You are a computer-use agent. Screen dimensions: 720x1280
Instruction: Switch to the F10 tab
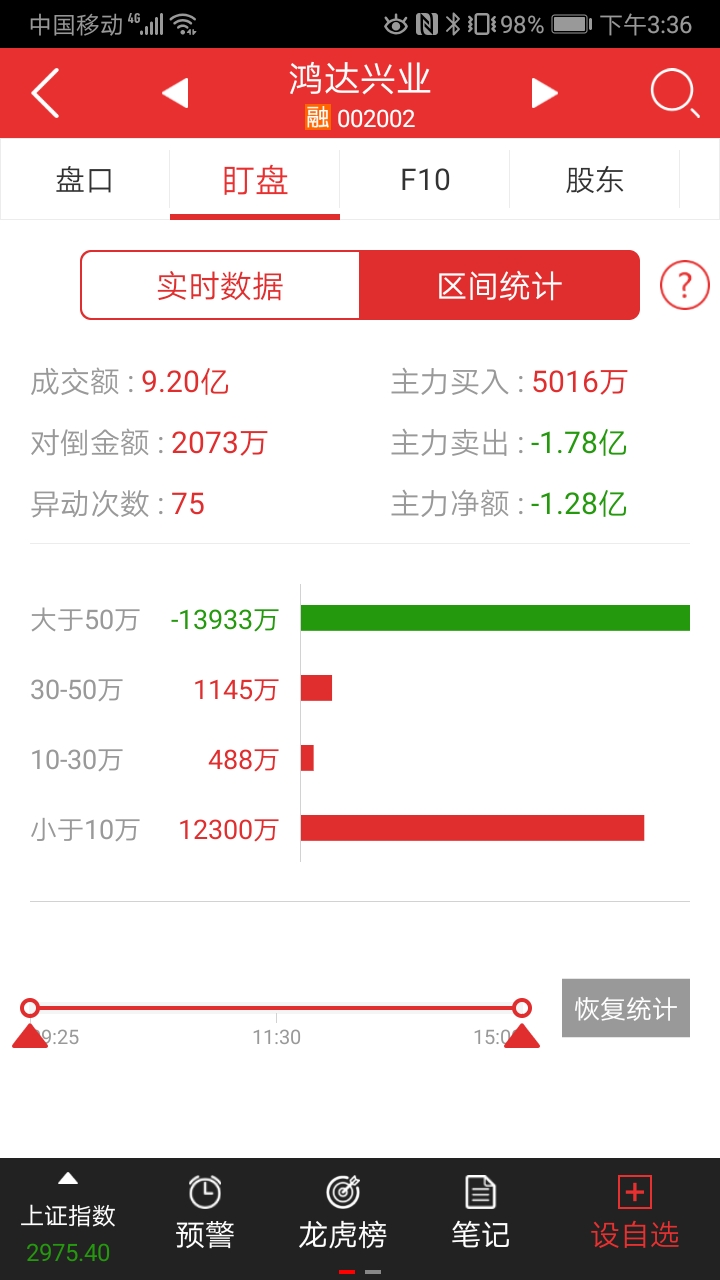tap(424, 179)
